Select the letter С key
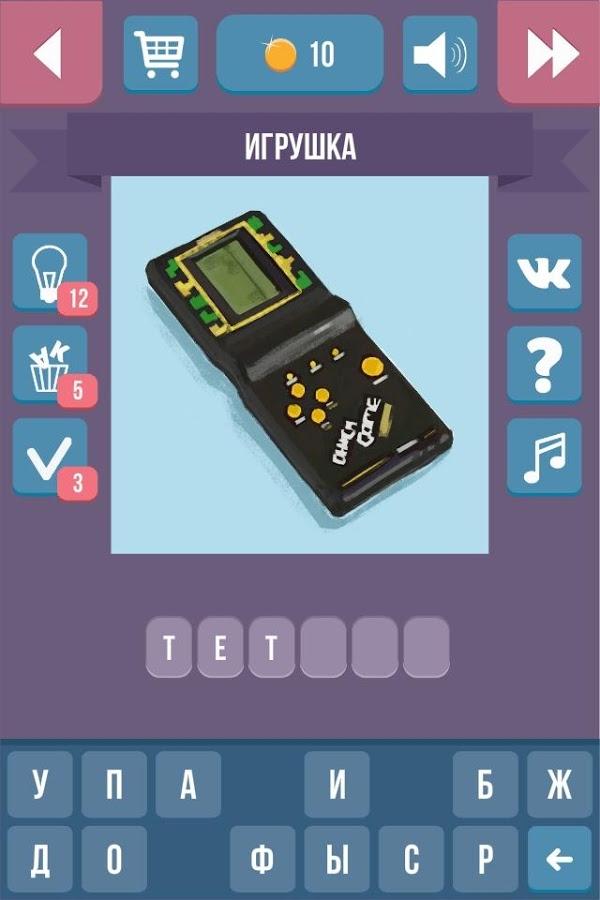This screenshot has height=900, width=600. [x=411, y=859]
